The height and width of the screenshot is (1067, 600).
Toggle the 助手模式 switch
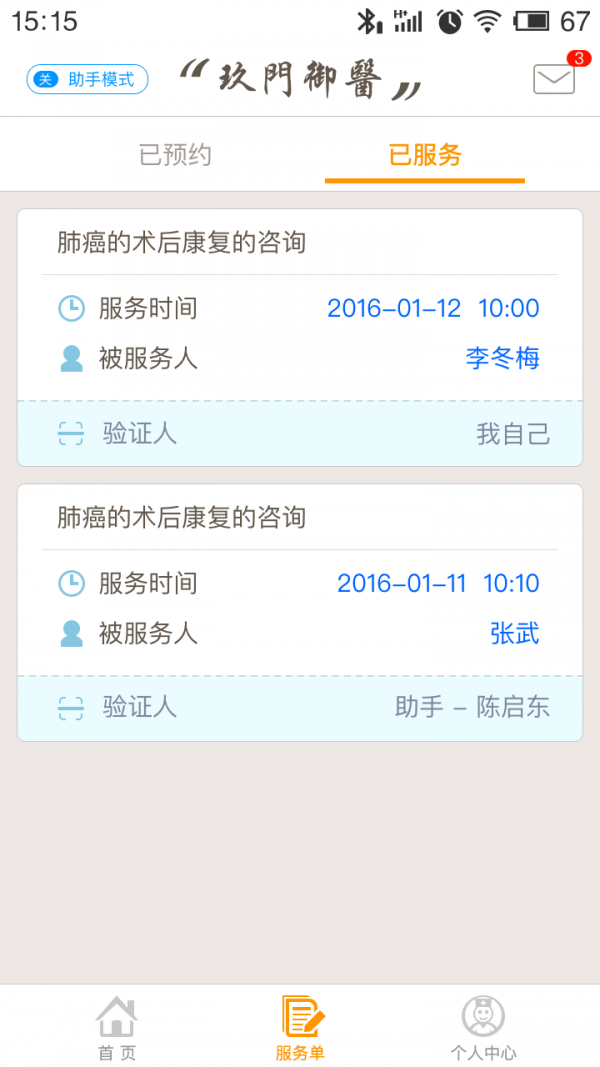pos(87,79)
